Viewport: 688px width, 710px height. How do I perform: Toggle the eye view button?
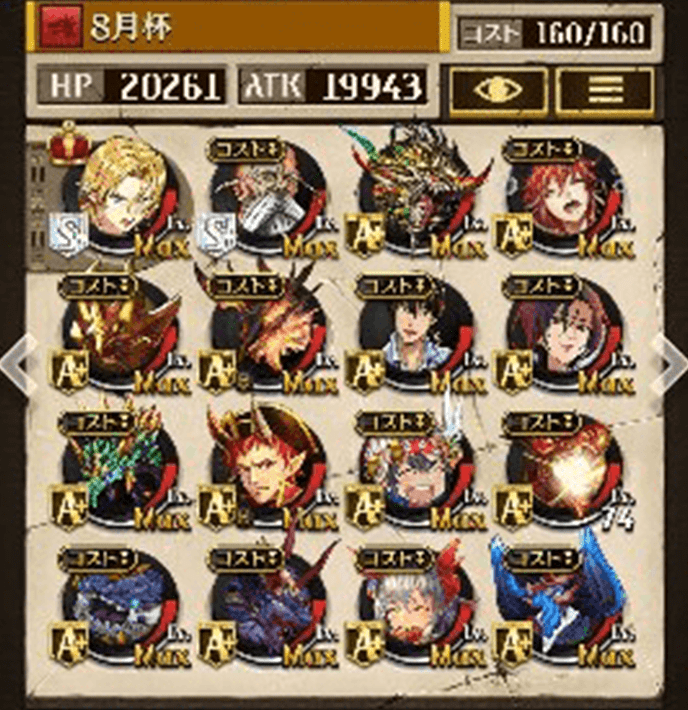coord(497,89)
